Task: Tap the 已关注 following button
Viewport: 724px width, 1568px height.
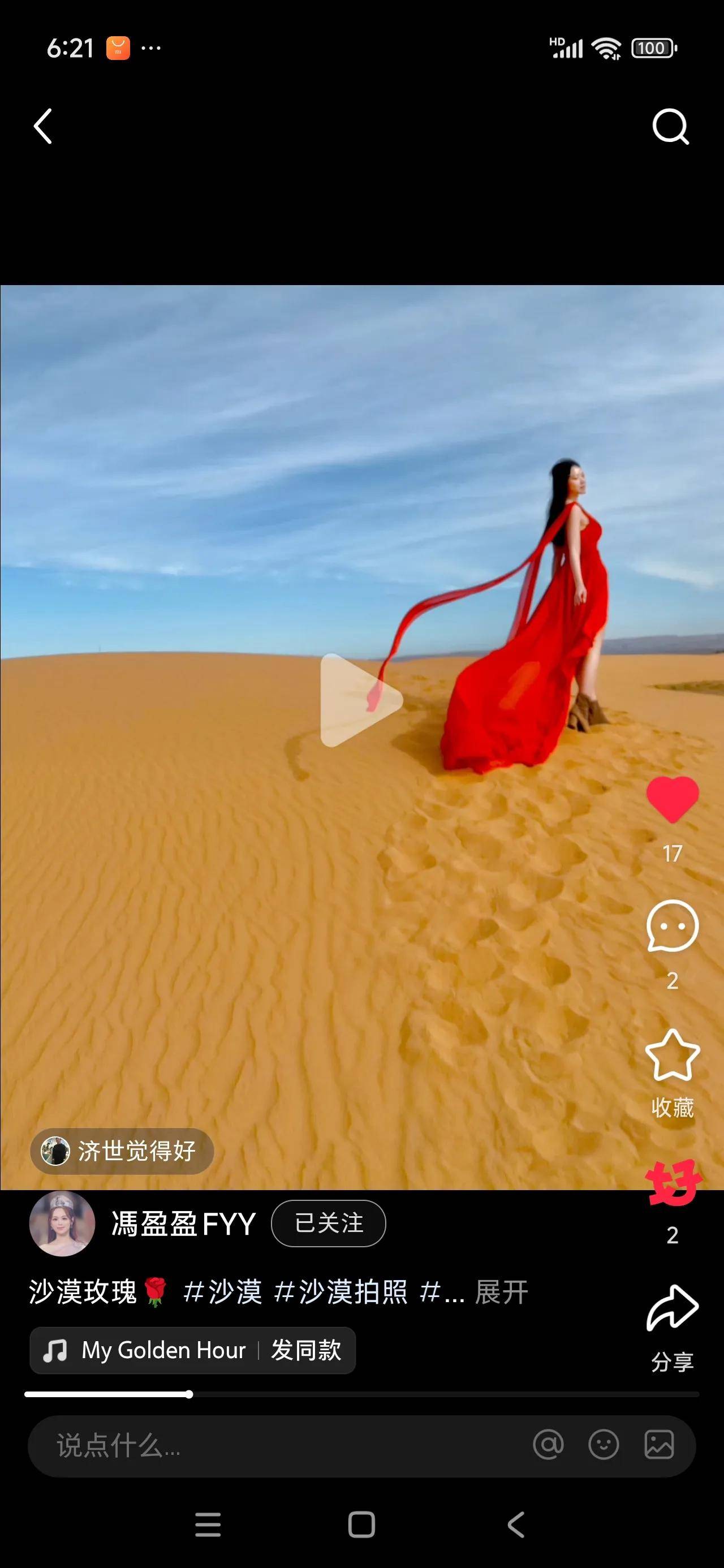Action: point(328,1224)
